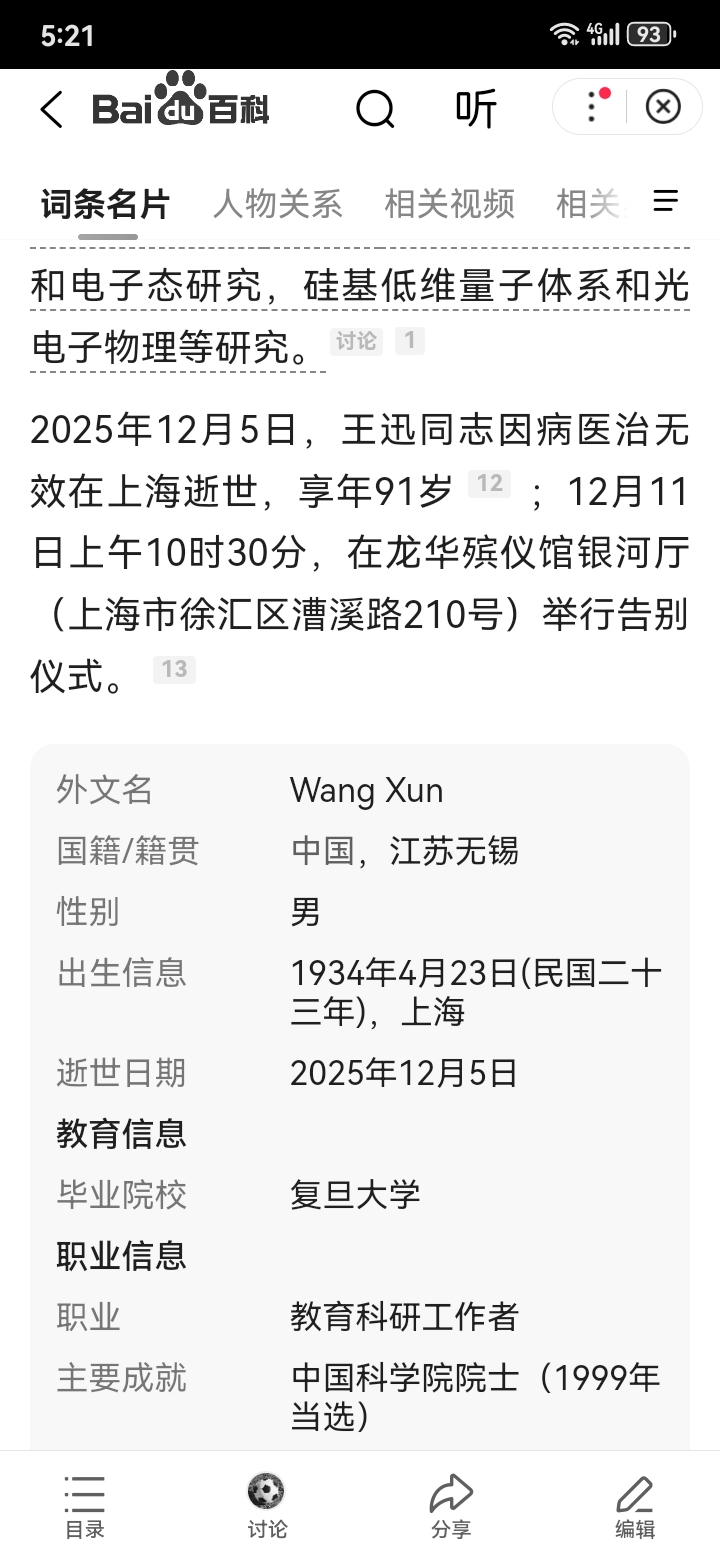The width and height of the screenshot is (720, 1560).
Task: Edit this entry via 编辑
Action: (635, 1506)
